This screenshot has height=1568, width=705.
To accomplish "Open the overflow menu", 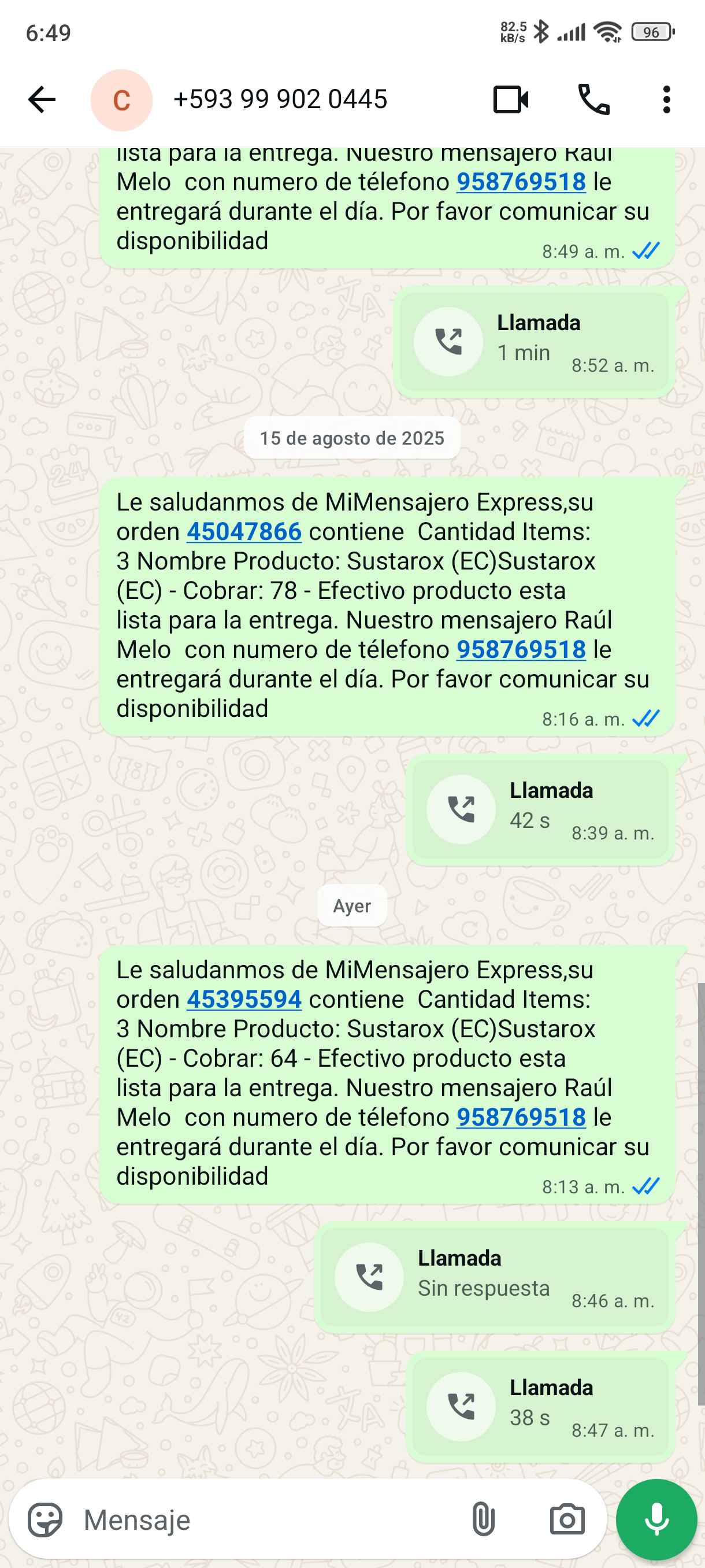I will coord(666,99).
